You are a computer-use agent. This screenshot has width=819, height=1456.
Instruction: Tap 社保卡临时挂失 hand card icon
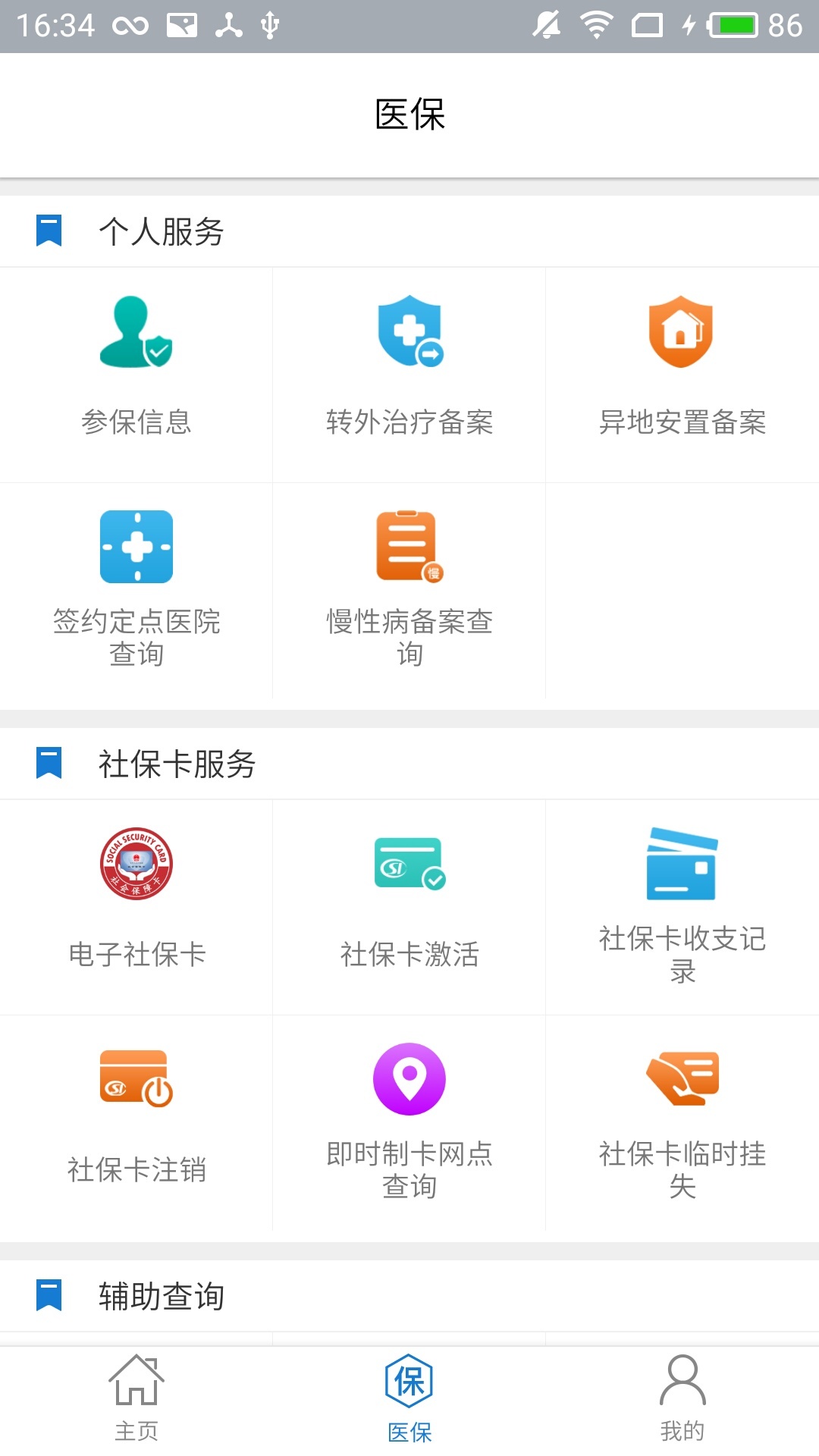click(x=681, y=1078)
